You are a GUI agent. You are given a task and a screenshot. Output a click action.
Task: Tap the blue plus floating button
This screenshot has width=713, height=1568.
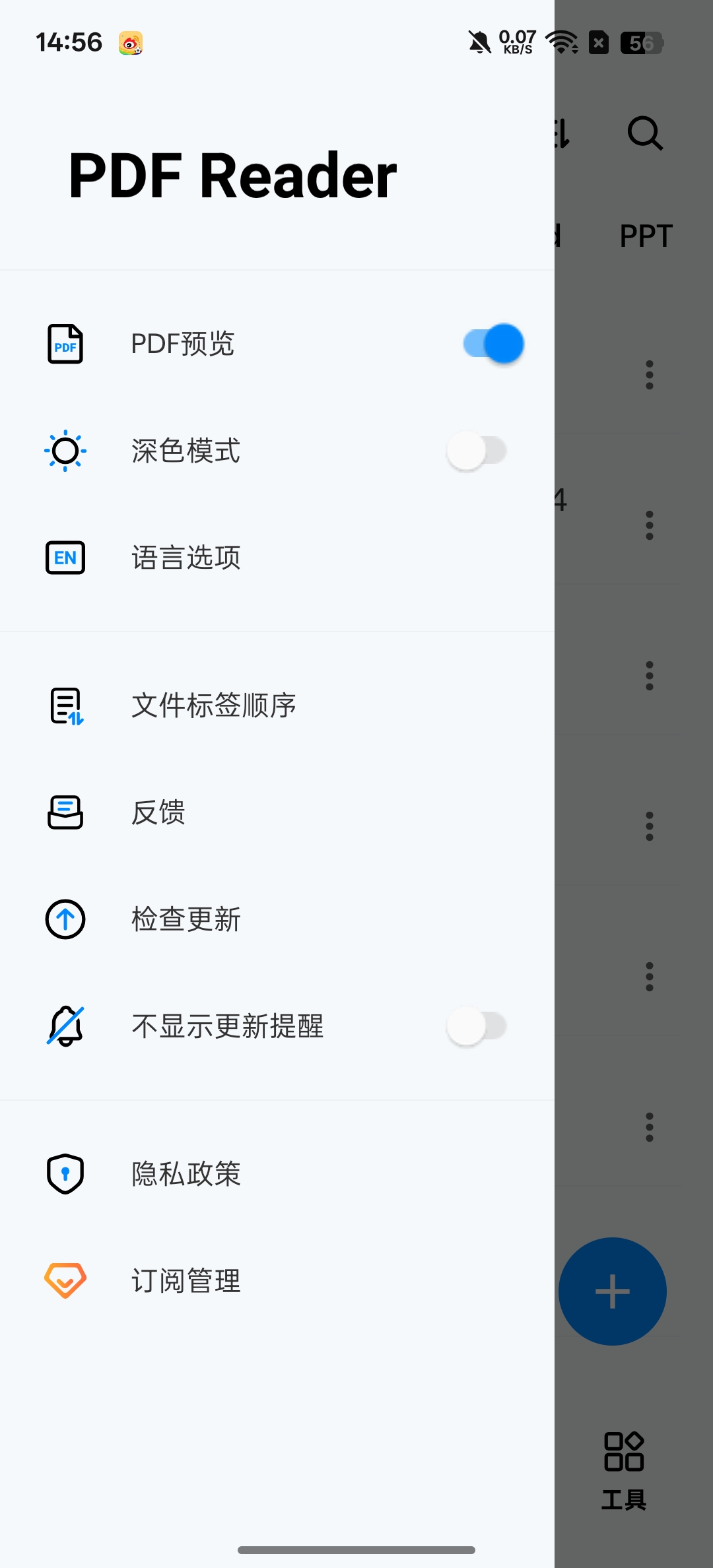click(613, 1291)
